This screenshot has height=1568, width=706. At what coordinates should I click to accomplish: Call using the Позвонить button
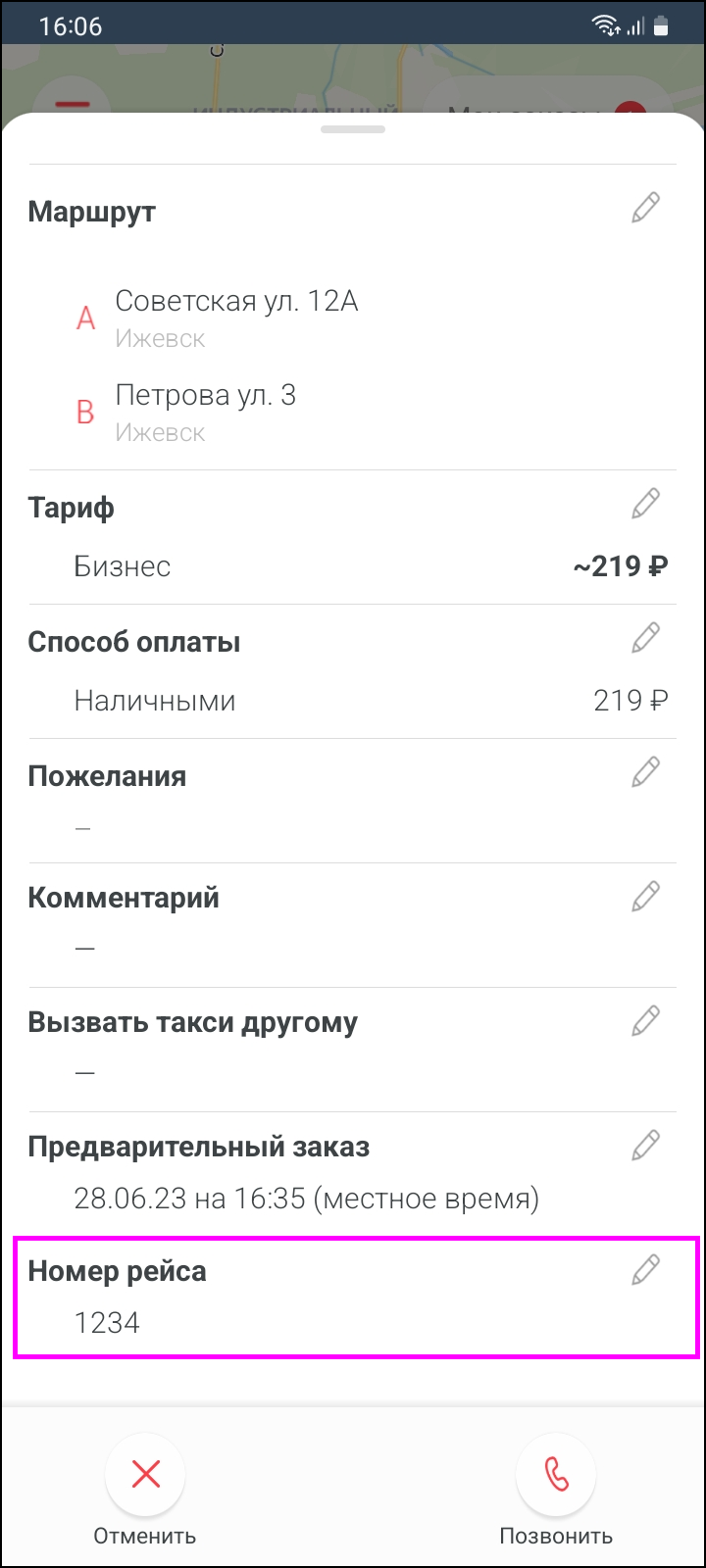point(556,1475)
